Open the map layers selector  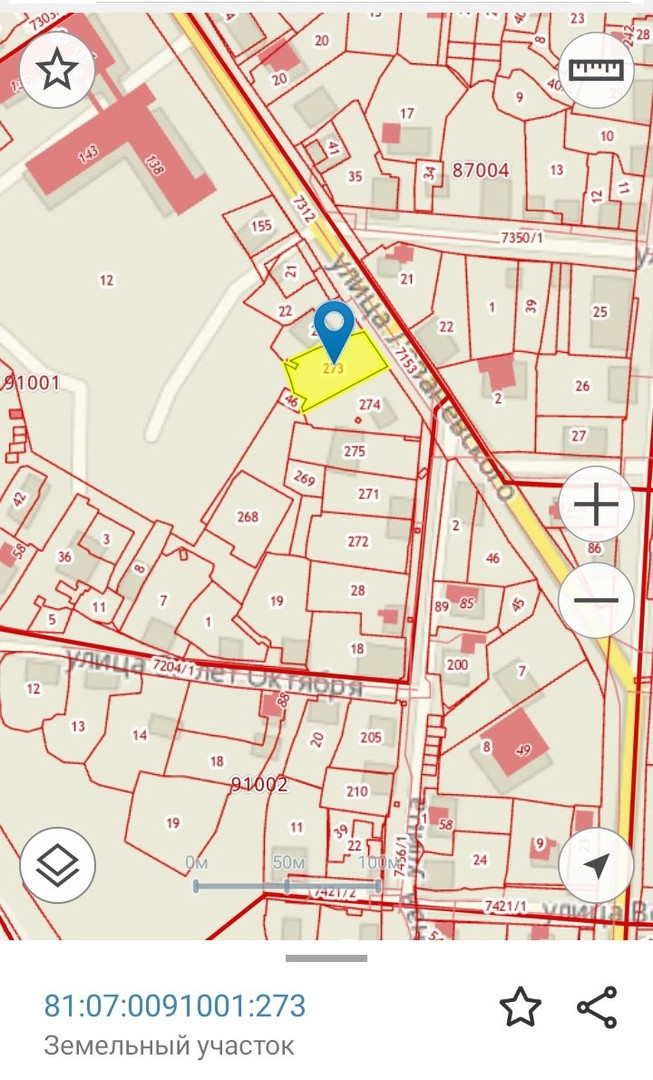[x=57, y=866]
